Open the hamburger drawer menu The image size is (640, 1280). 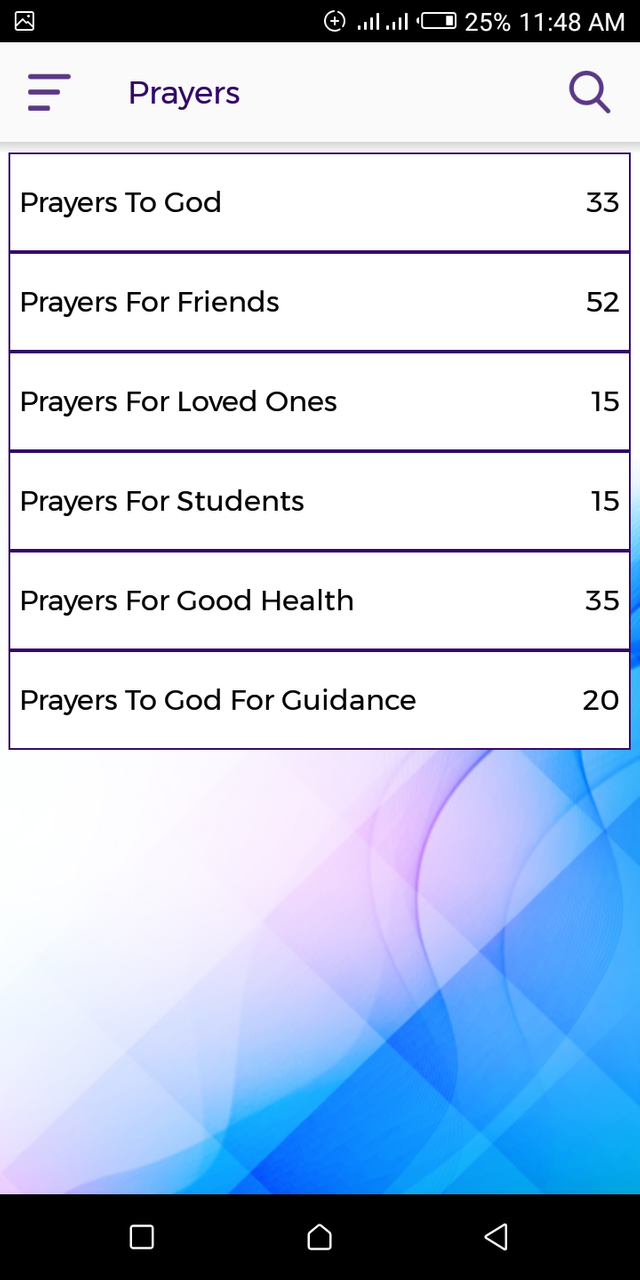(x=49, y=93)
